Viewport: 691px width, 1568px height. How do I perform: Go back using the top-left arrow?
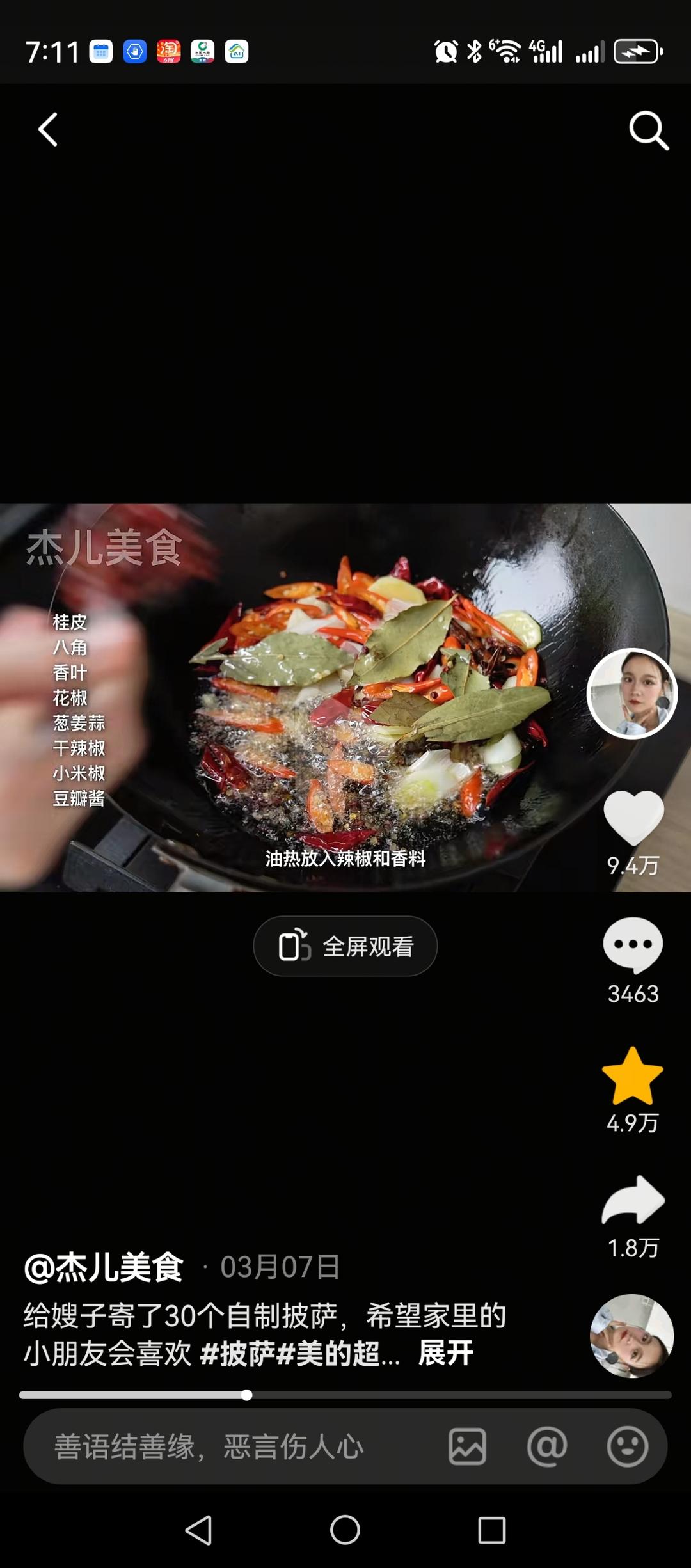[48, 130]
